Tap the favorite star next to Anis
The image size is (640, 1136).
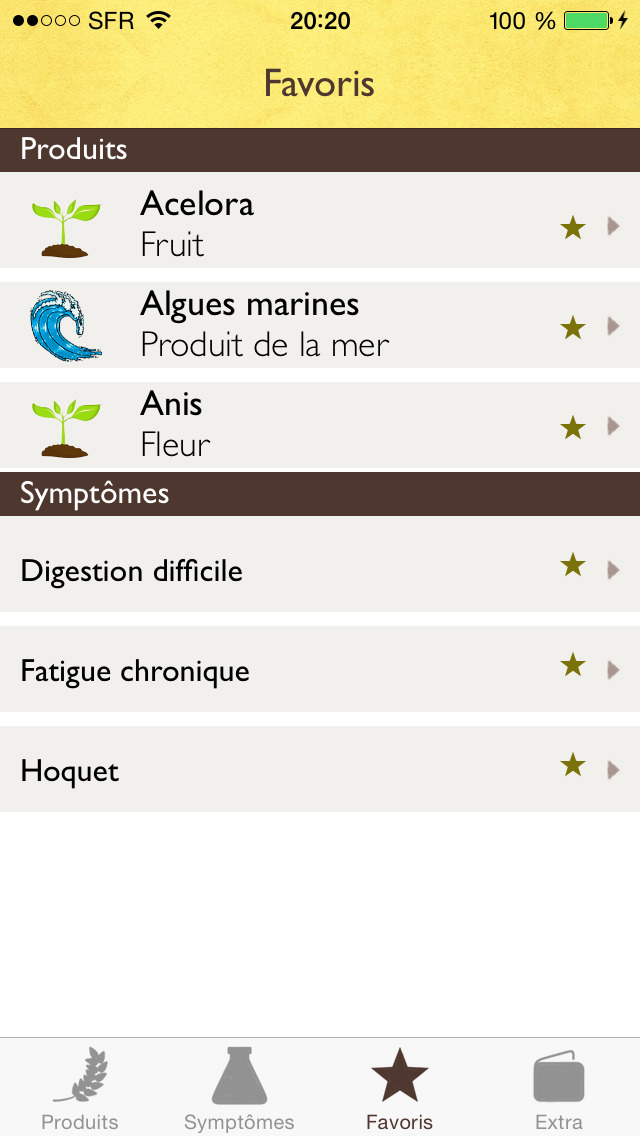click(x=573, y=427)
